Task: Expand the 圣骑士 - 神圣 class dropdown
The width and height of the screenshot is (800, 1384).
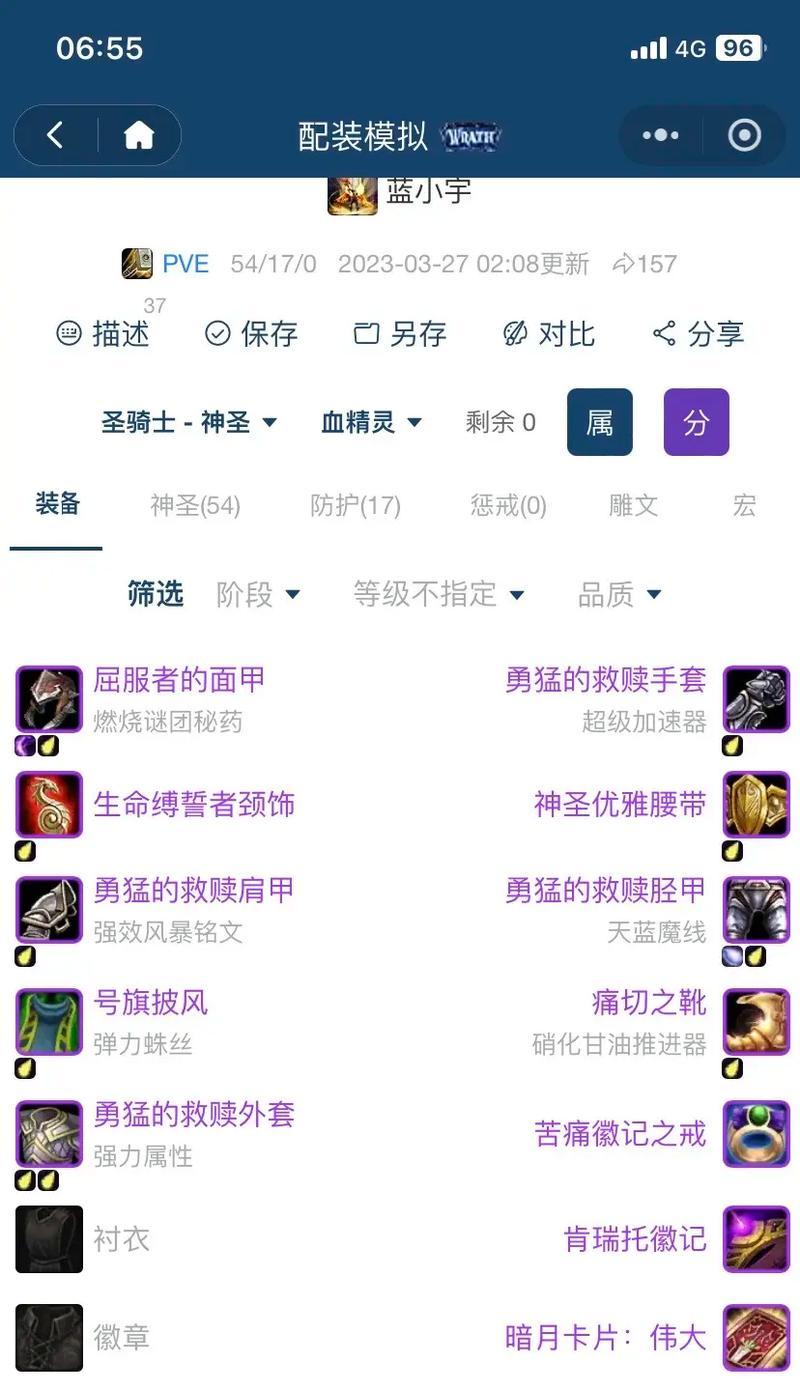Action: (x=189, y=422)
